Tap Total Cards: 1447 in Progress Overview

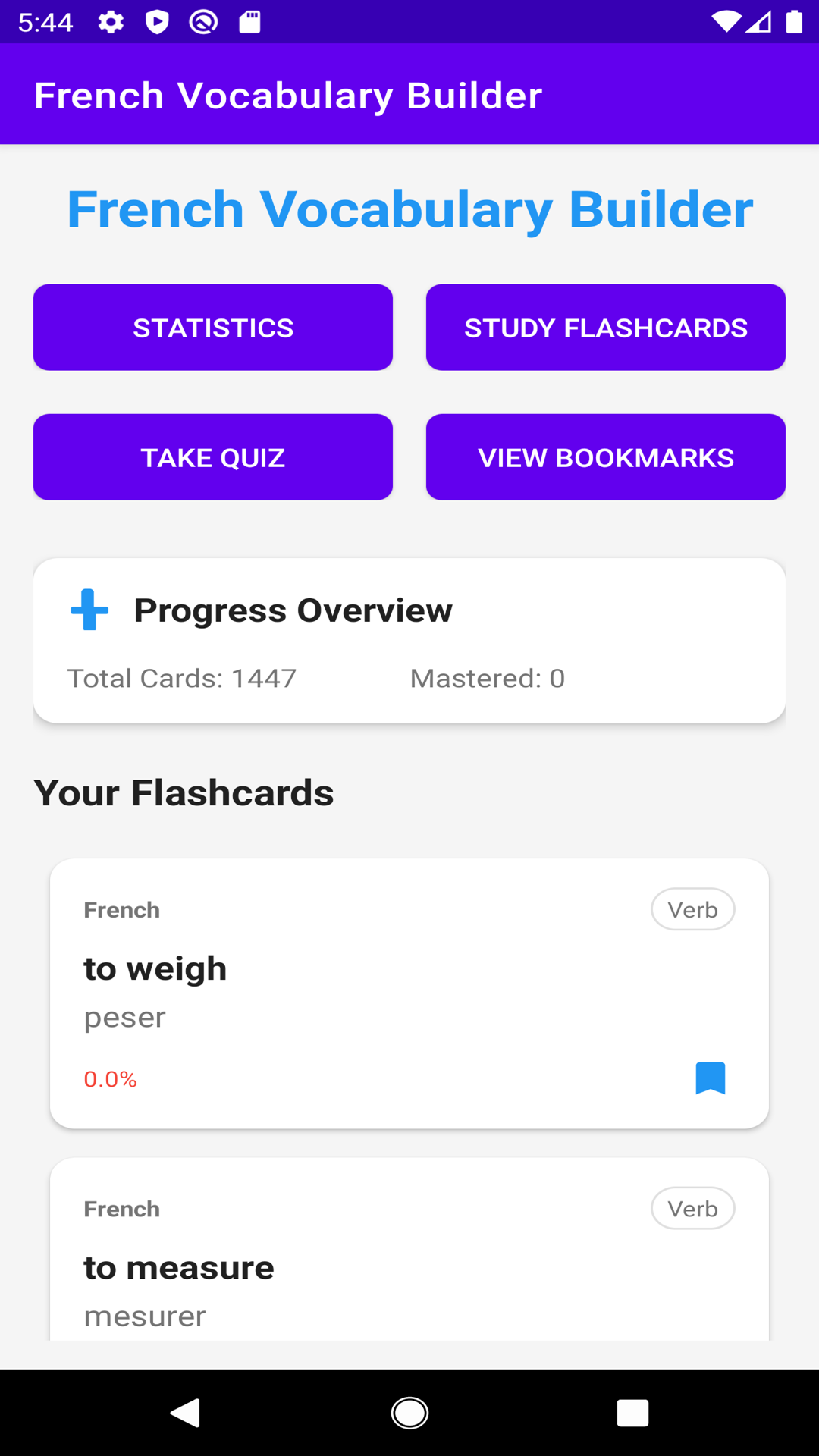(x=181, y=677)
